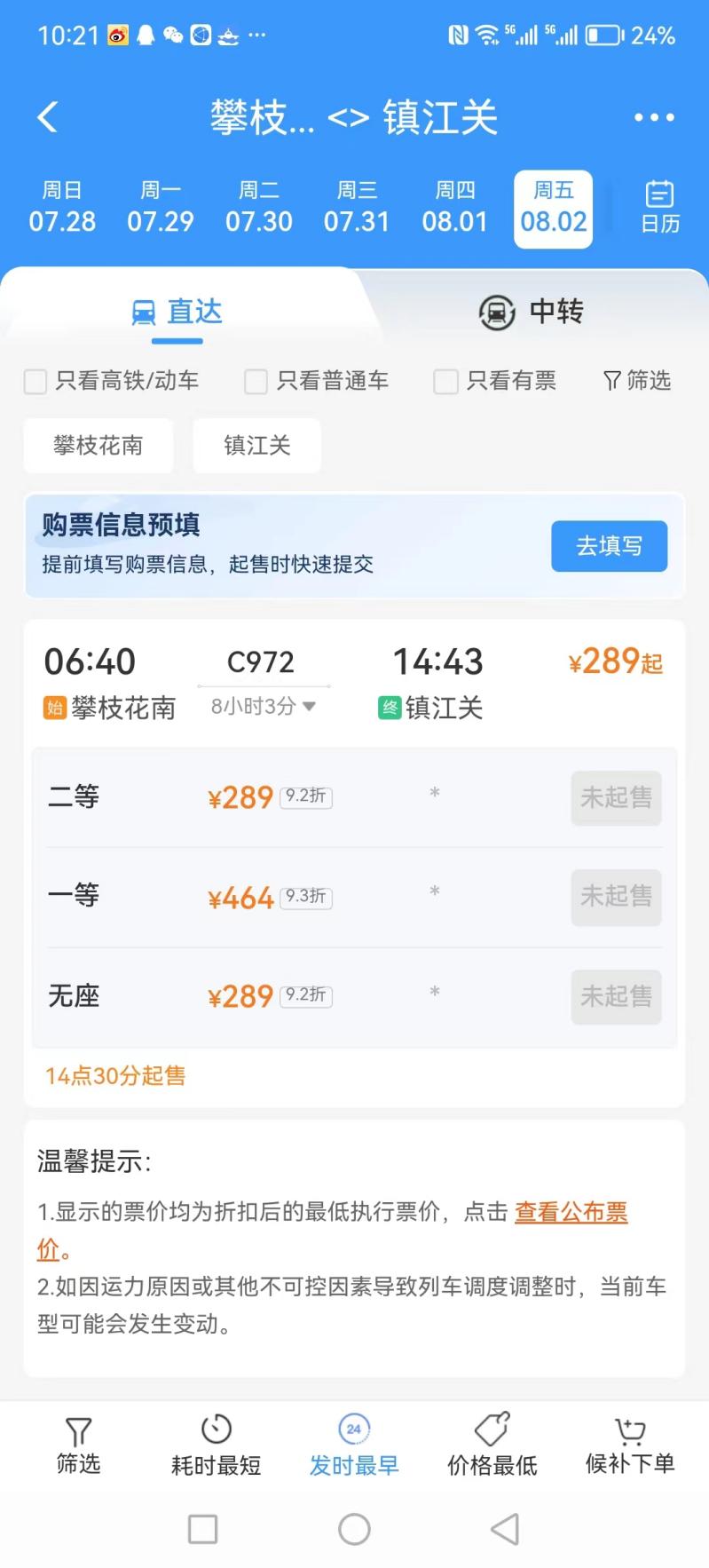Open the 日历 calendar picker

[x=660, y=207]
